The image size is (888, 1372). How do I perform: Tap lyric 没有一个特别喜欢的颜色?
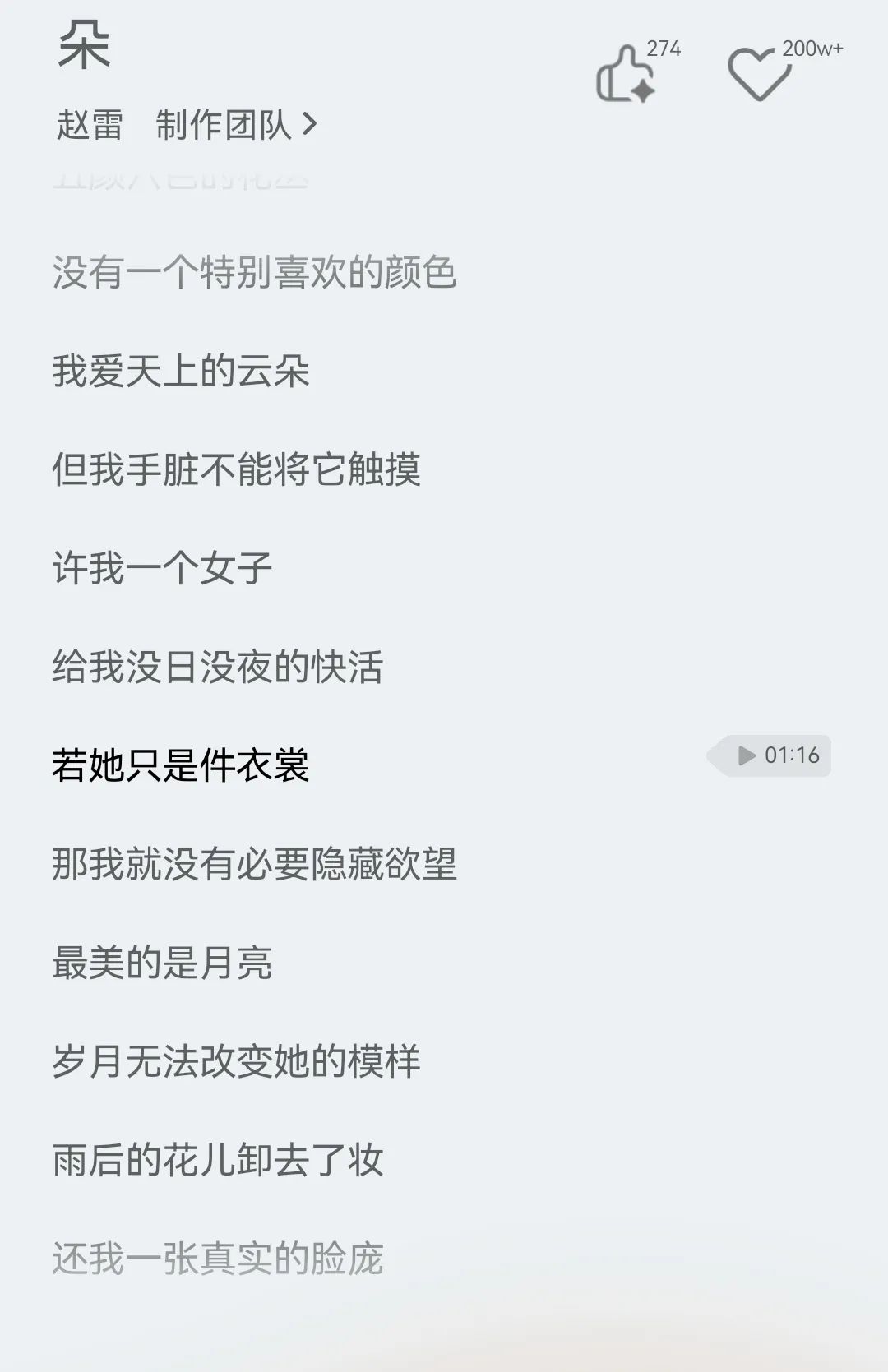257,273
